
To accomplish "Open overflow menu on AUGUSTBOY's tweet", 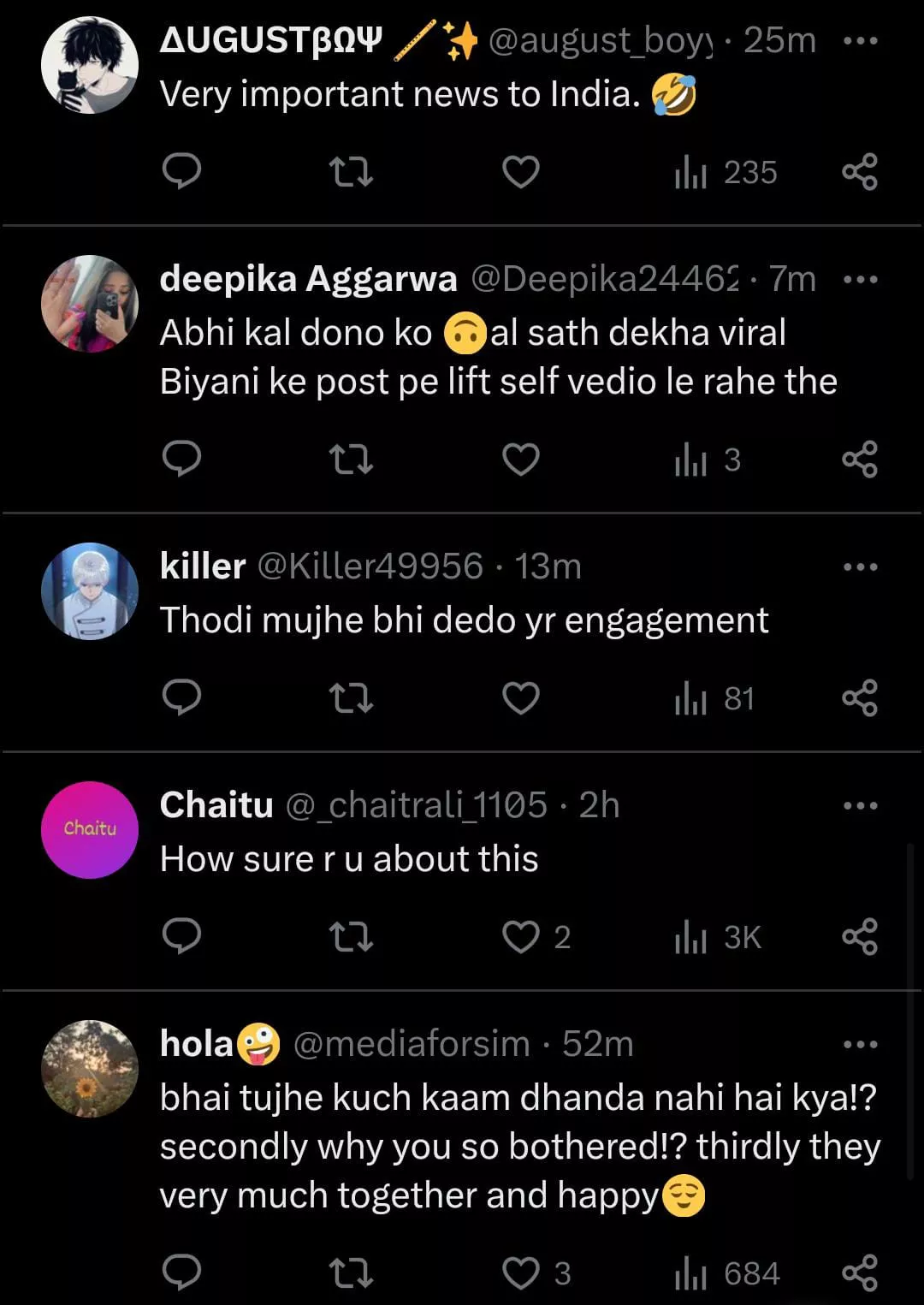I will 860,40.
